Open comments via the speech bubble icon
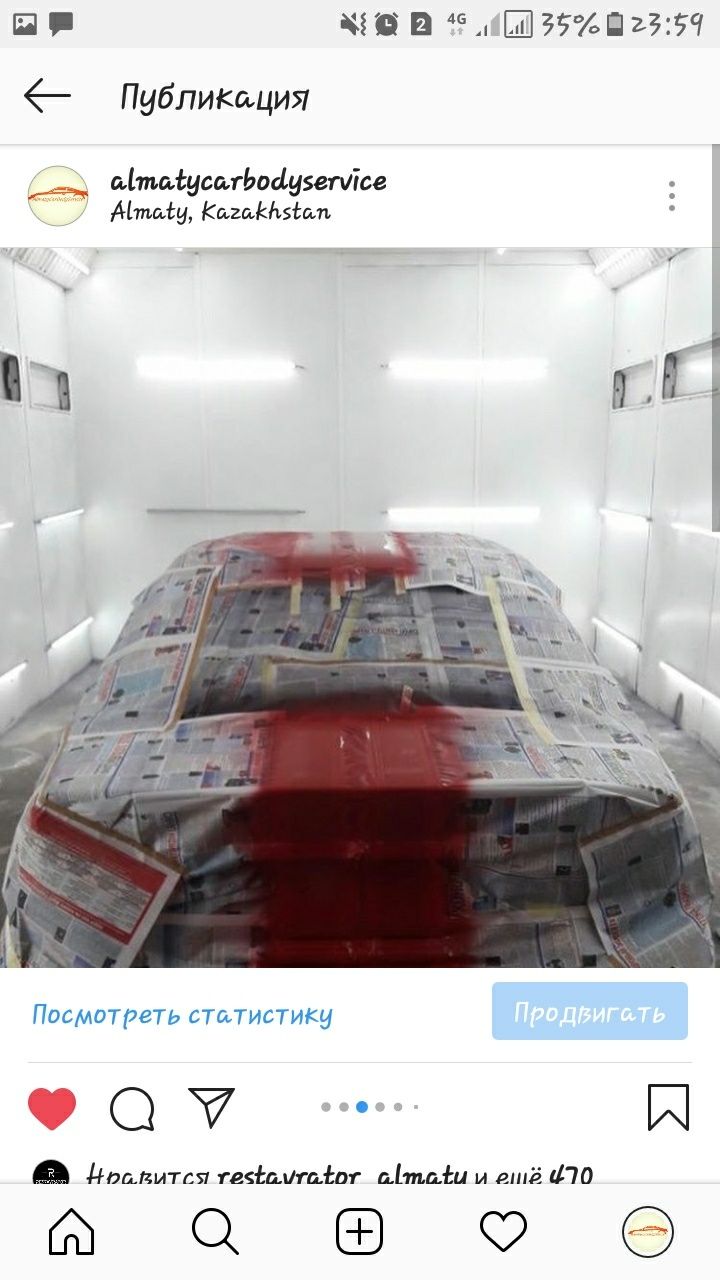 click(x=132, y=1108)
